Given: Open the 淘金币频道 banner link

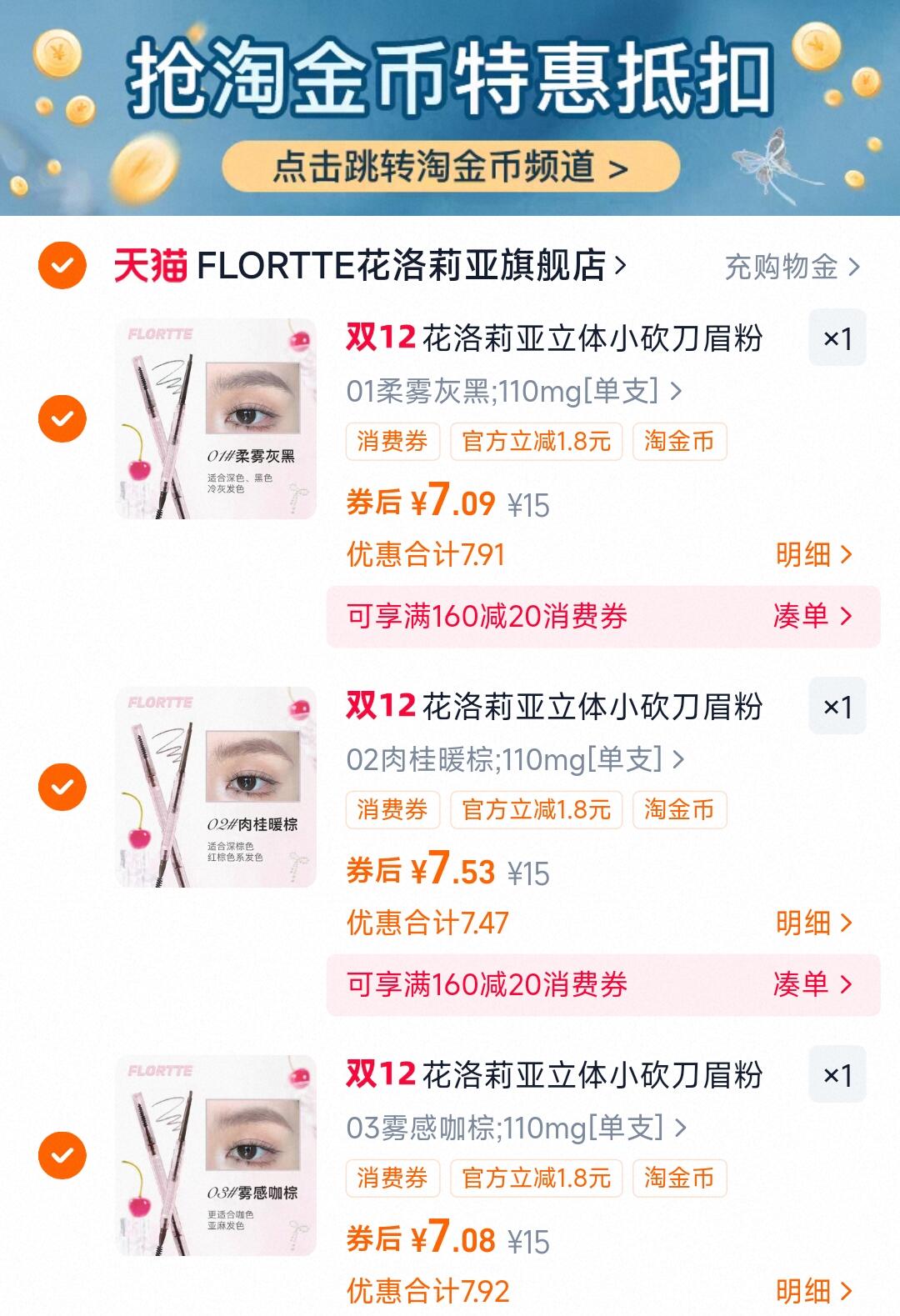Looking at the screenshot, I should pyautogui.click(x=450, y=167).
